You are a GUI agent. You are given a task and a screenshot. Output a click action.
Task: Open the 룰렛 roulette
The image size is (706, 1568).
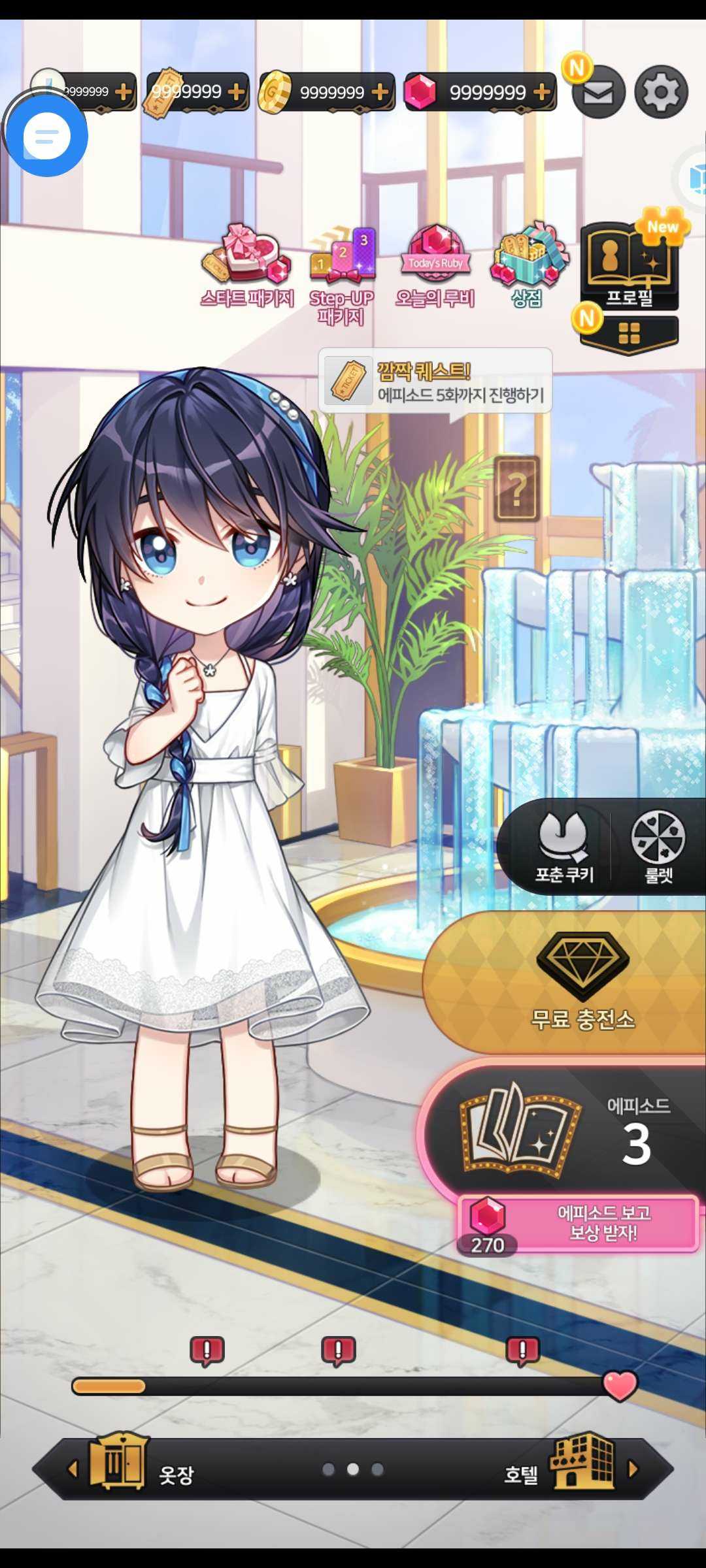(658, 847)
